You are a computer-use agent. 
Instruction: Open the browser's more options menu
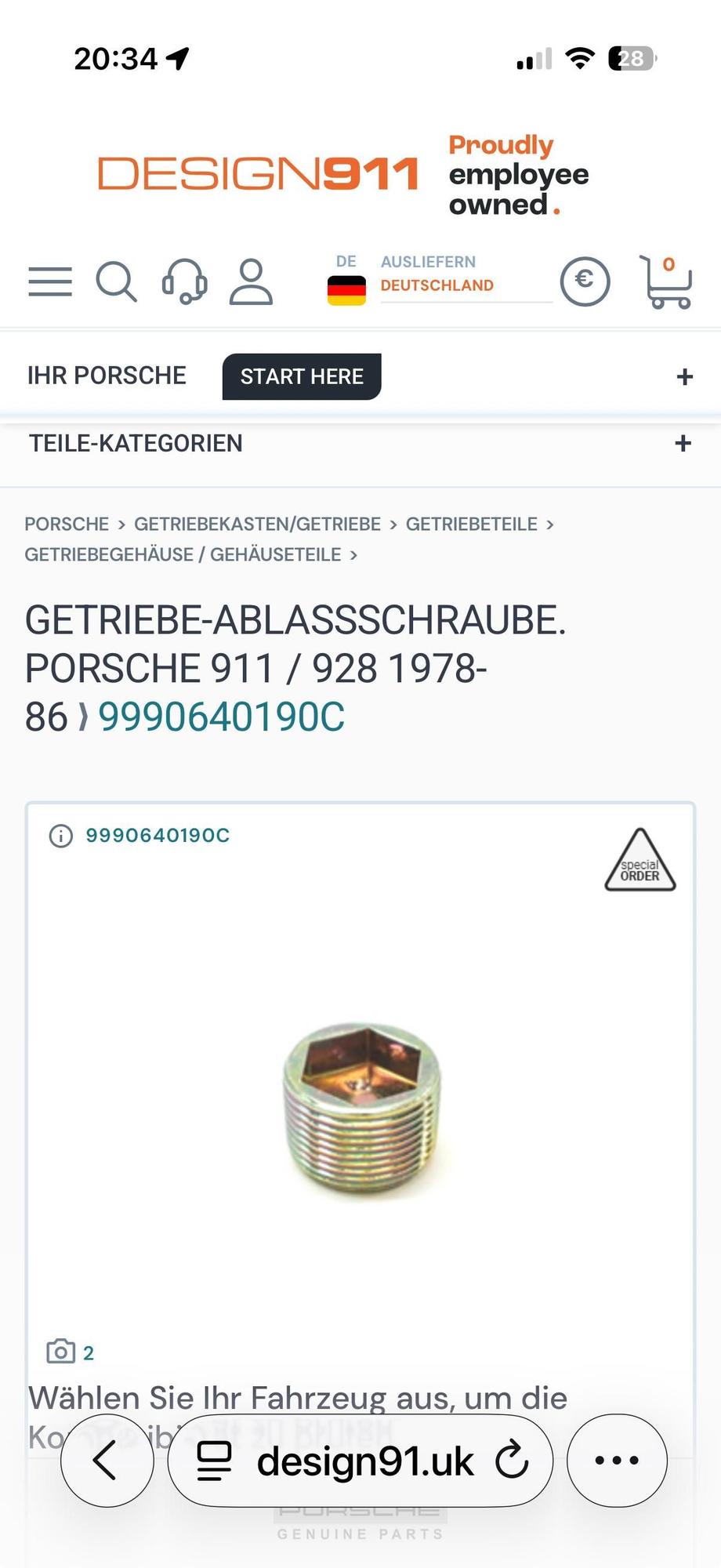[617, 1461]
